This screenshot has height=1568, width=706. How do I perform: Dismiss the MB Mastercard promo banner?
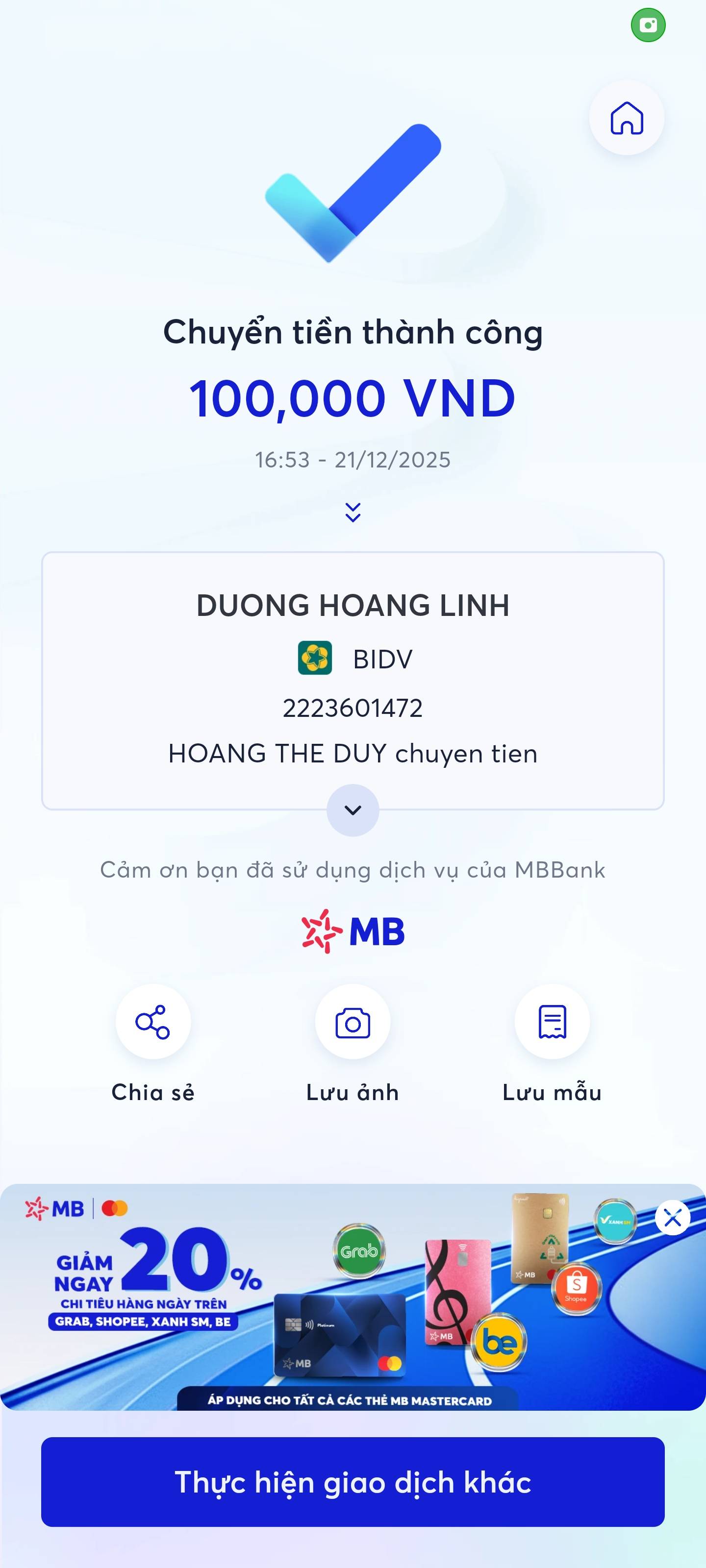point(673,1217)
